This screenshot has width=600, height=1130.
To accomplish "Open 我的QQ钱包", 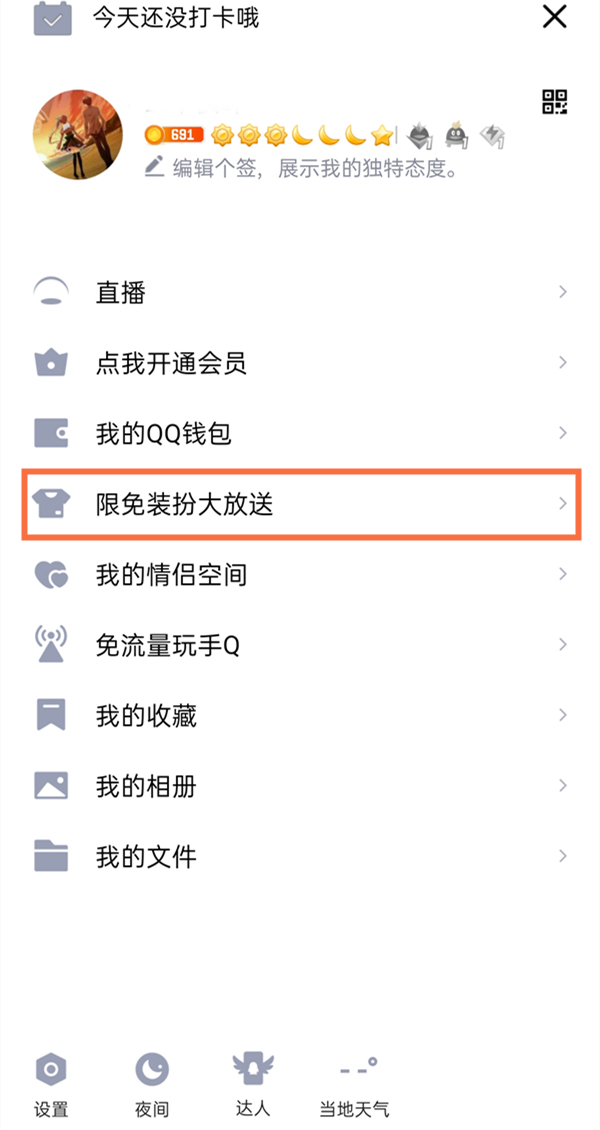I will 300,433.
